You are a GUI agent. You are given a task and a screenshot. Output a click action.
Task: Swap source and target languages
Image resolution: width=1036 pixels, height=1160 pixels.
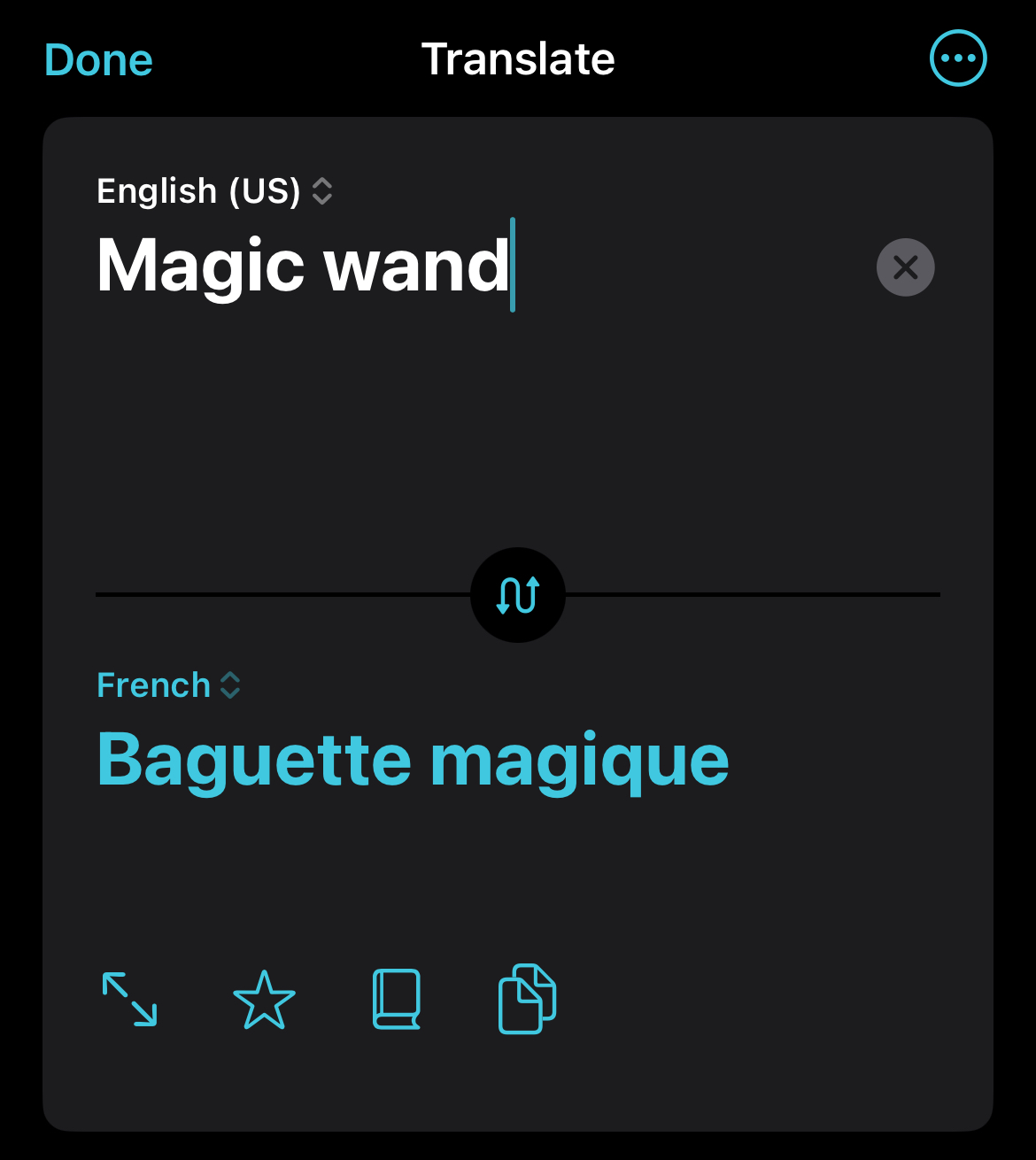tap(518, 595)
